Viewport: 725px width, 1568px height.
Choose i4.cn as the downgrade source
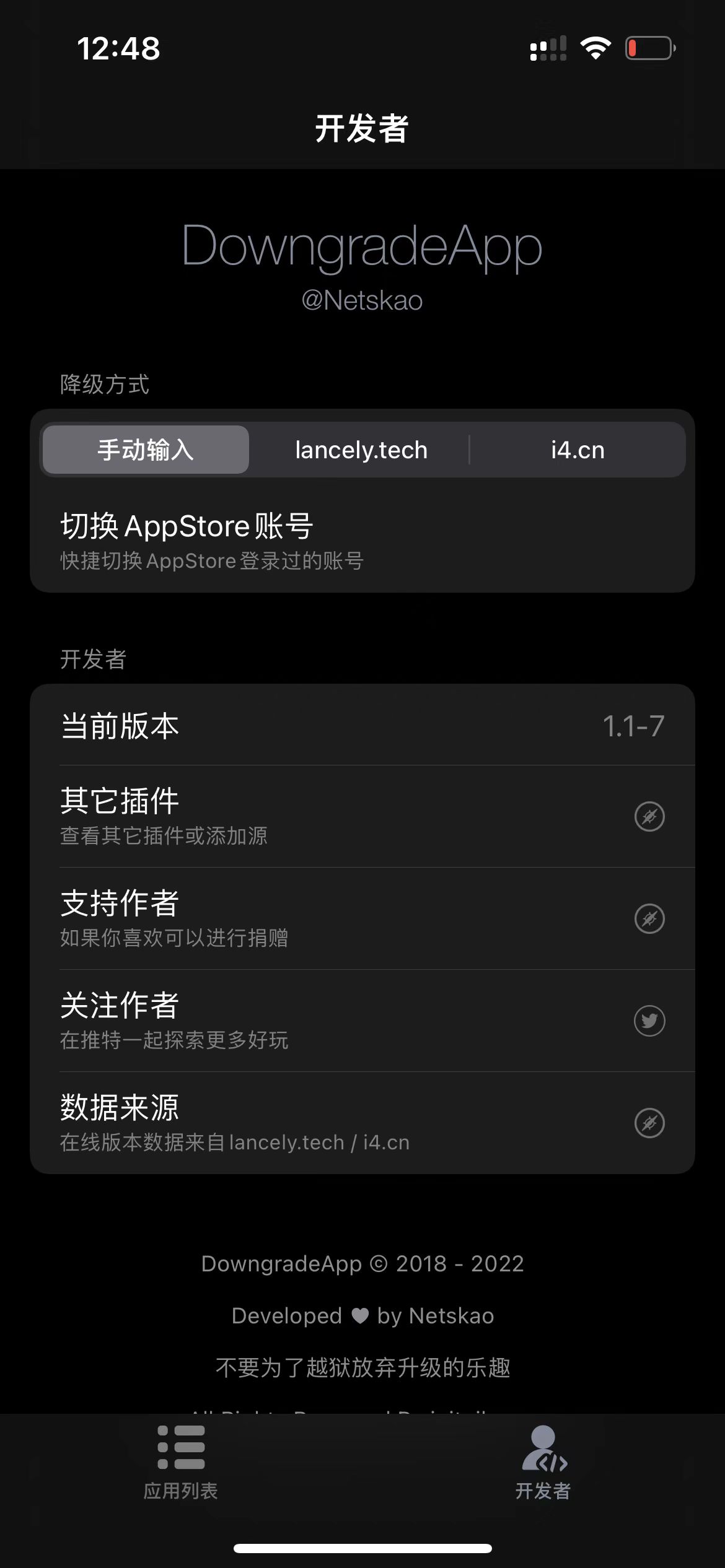coord(579,450)
